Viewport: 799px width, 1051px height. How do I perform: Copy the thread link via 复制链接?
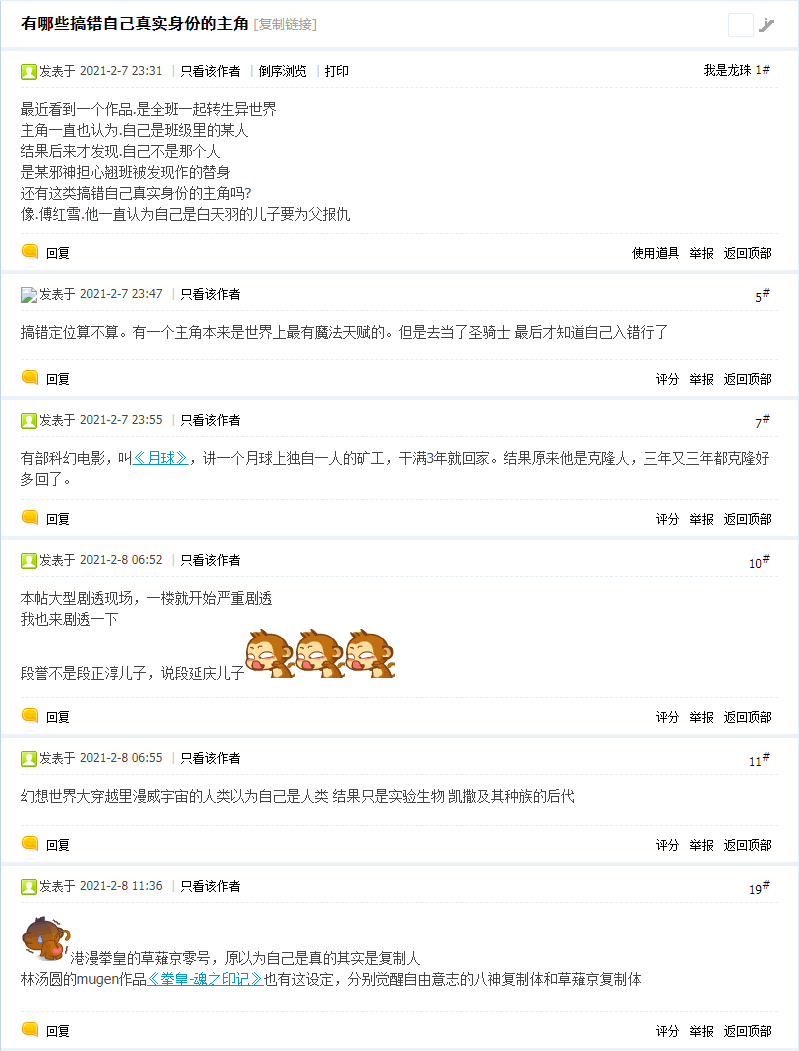coord(286,24)
